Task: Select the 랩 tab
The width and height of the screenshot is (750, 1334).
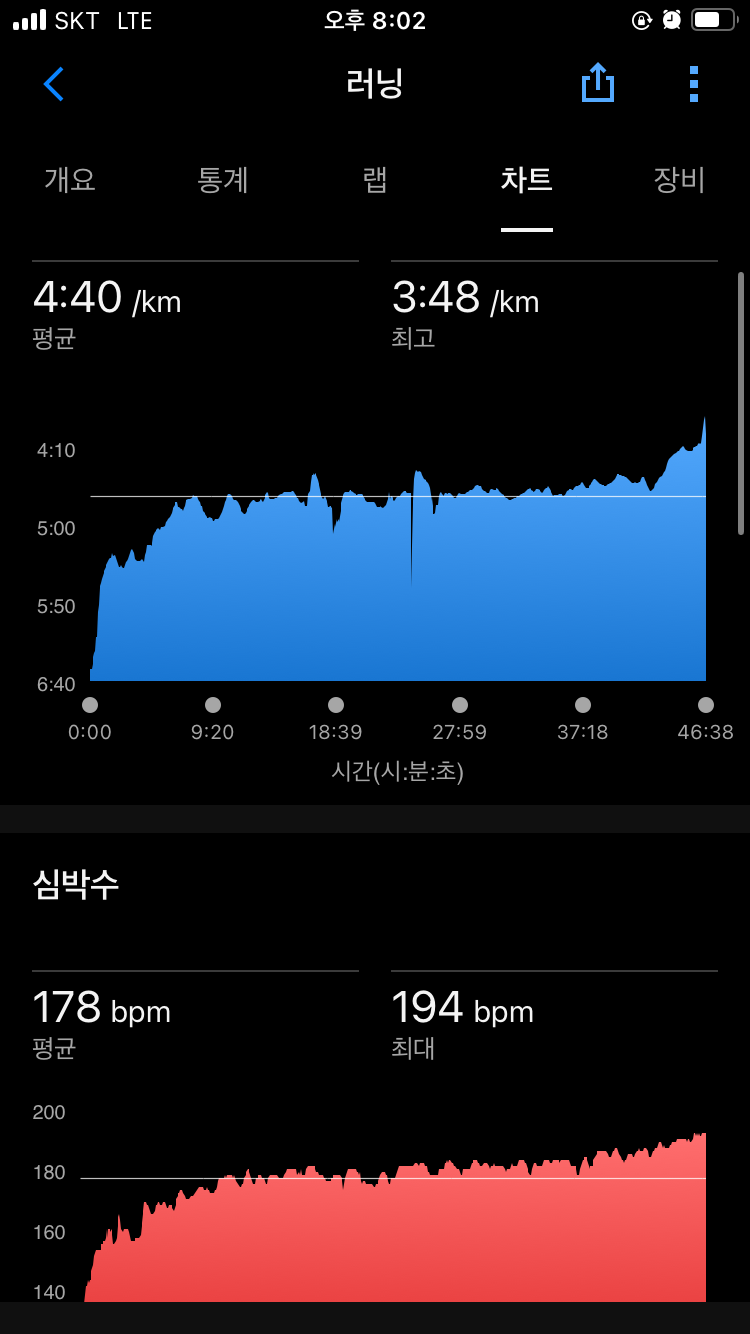Action: tap(375, 180)
